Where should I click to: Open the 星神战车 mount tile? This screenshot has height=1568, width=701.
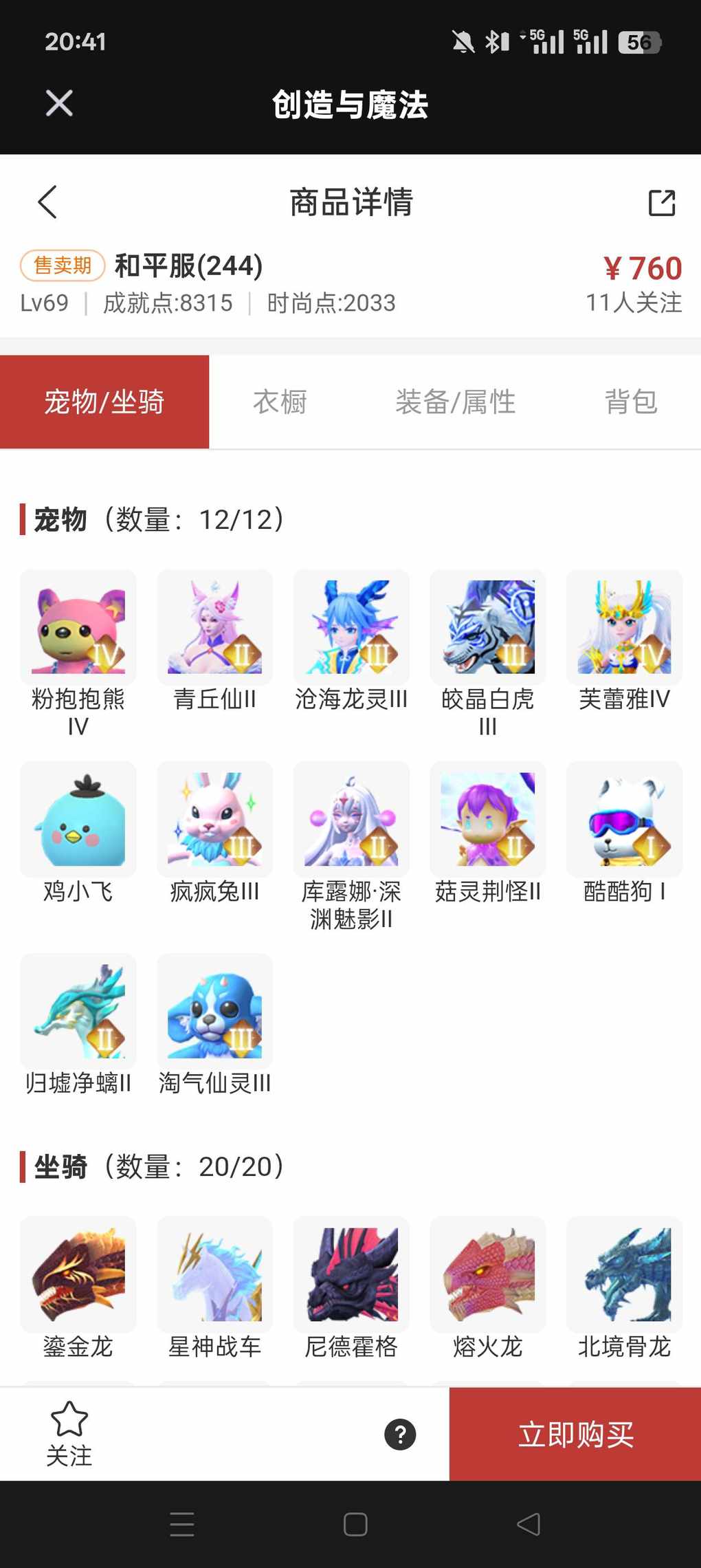(214, 1274)
